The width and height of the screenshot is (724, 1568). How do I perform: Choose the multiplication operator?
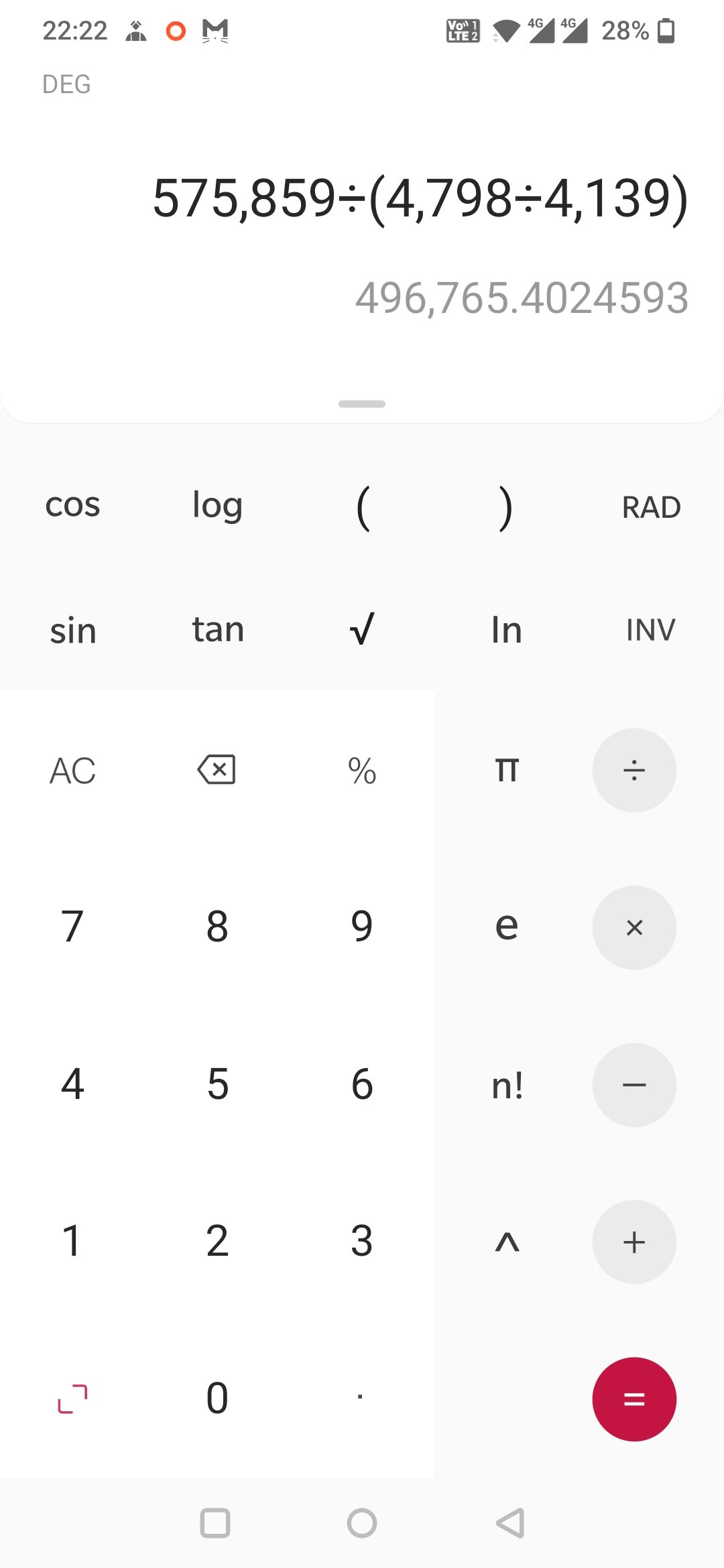pos(633,927)
